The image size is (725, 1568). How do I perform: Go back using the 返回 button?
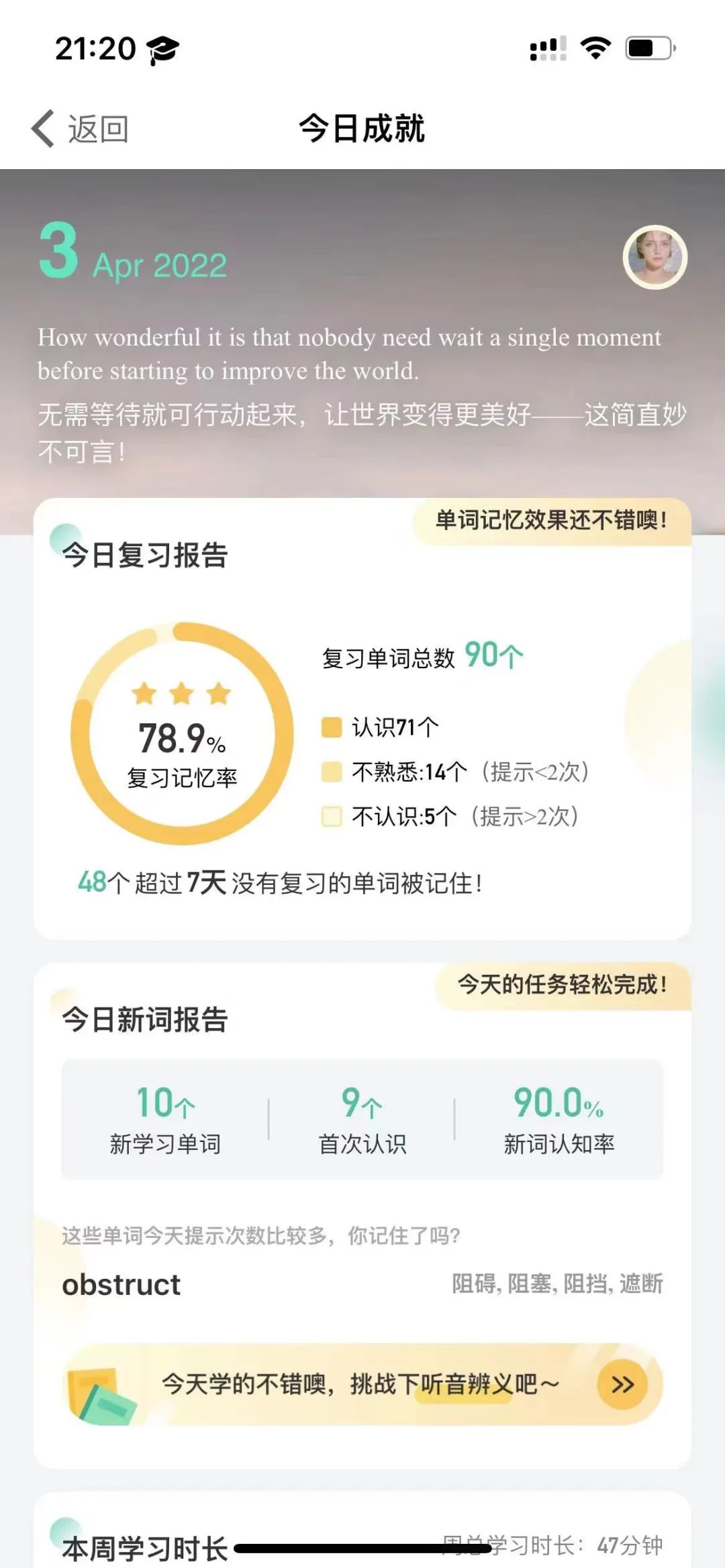[x=81, y=128]
